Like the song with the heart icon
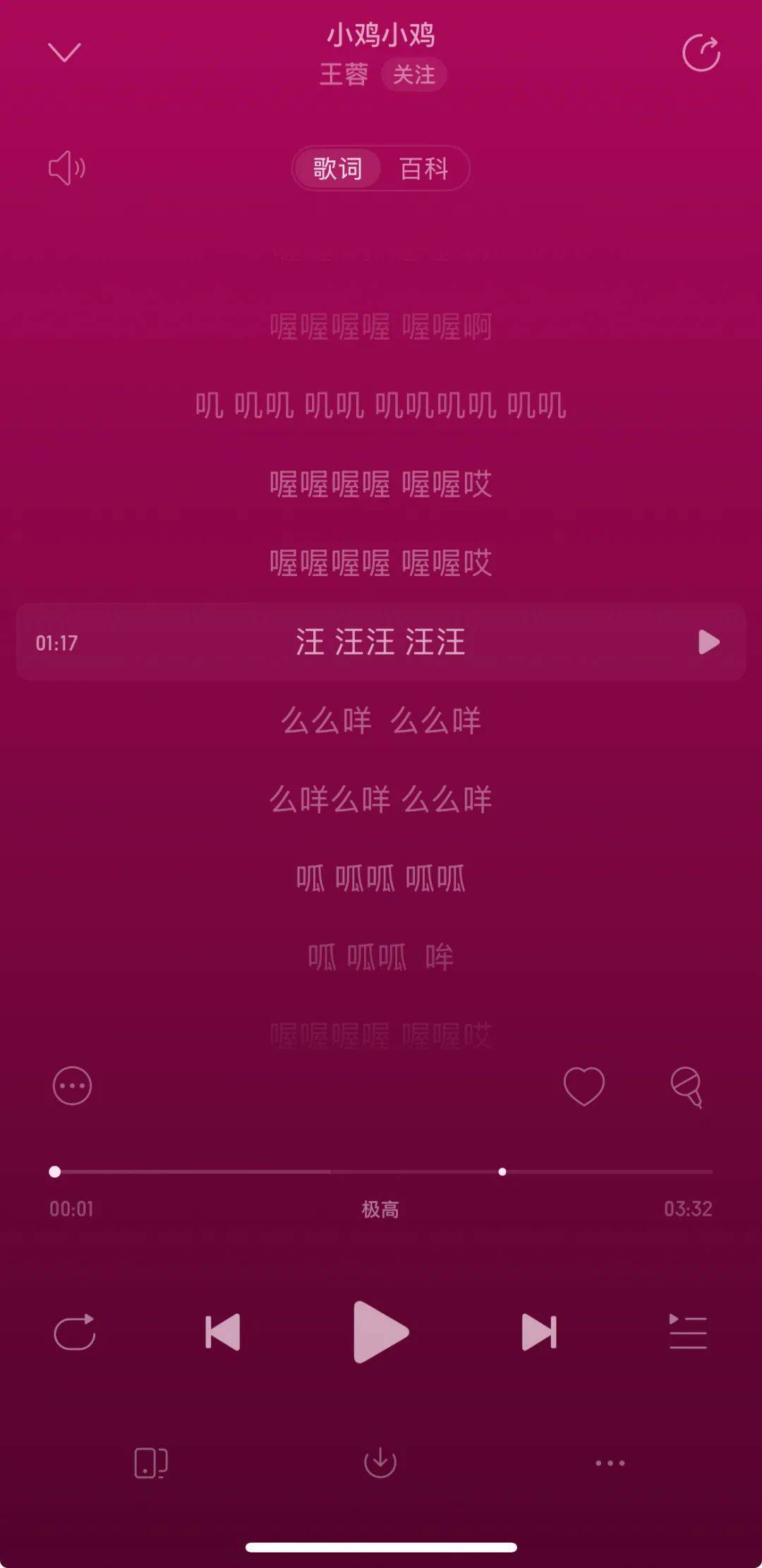 (583, 1086)
